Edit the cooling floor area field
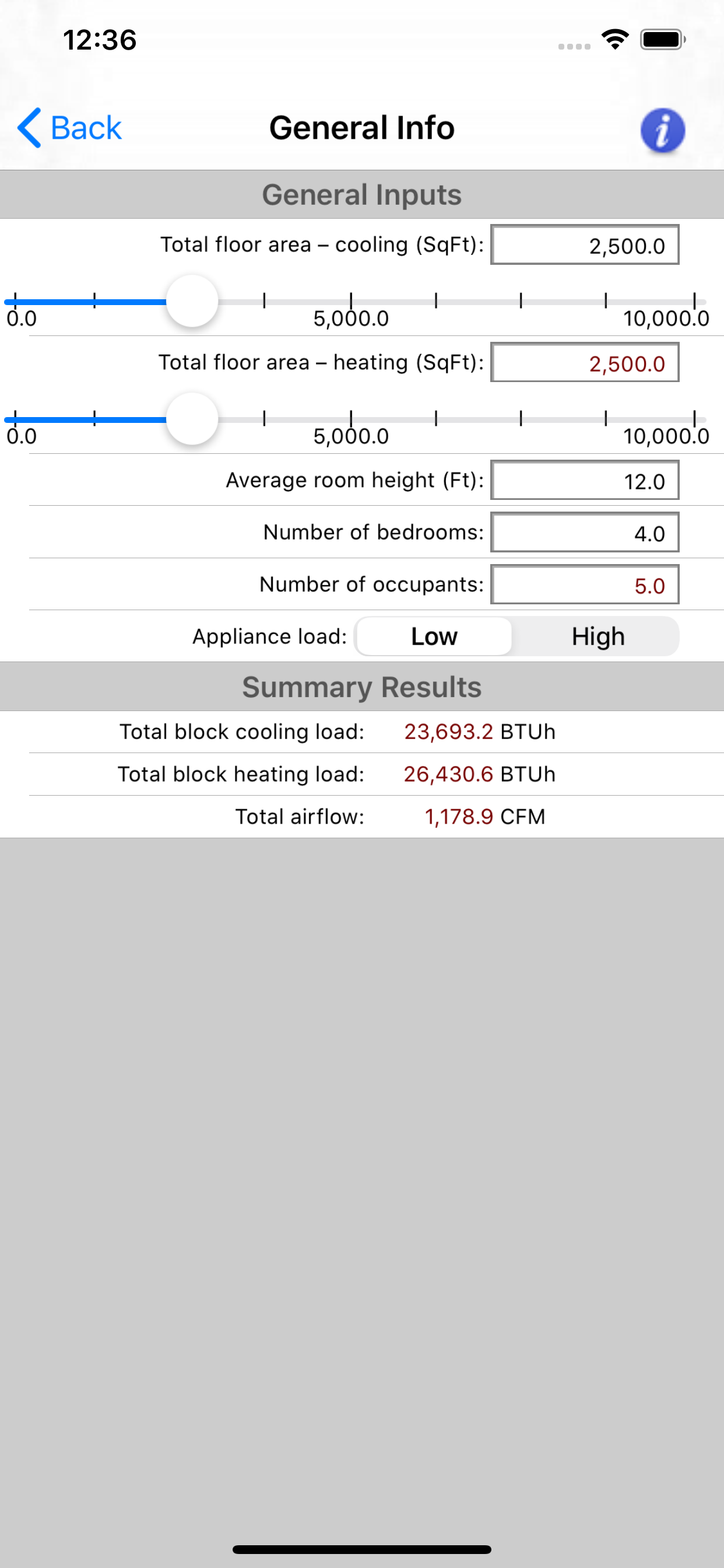Viewport: 724px width, 1568px height. [x=585, y=246]
